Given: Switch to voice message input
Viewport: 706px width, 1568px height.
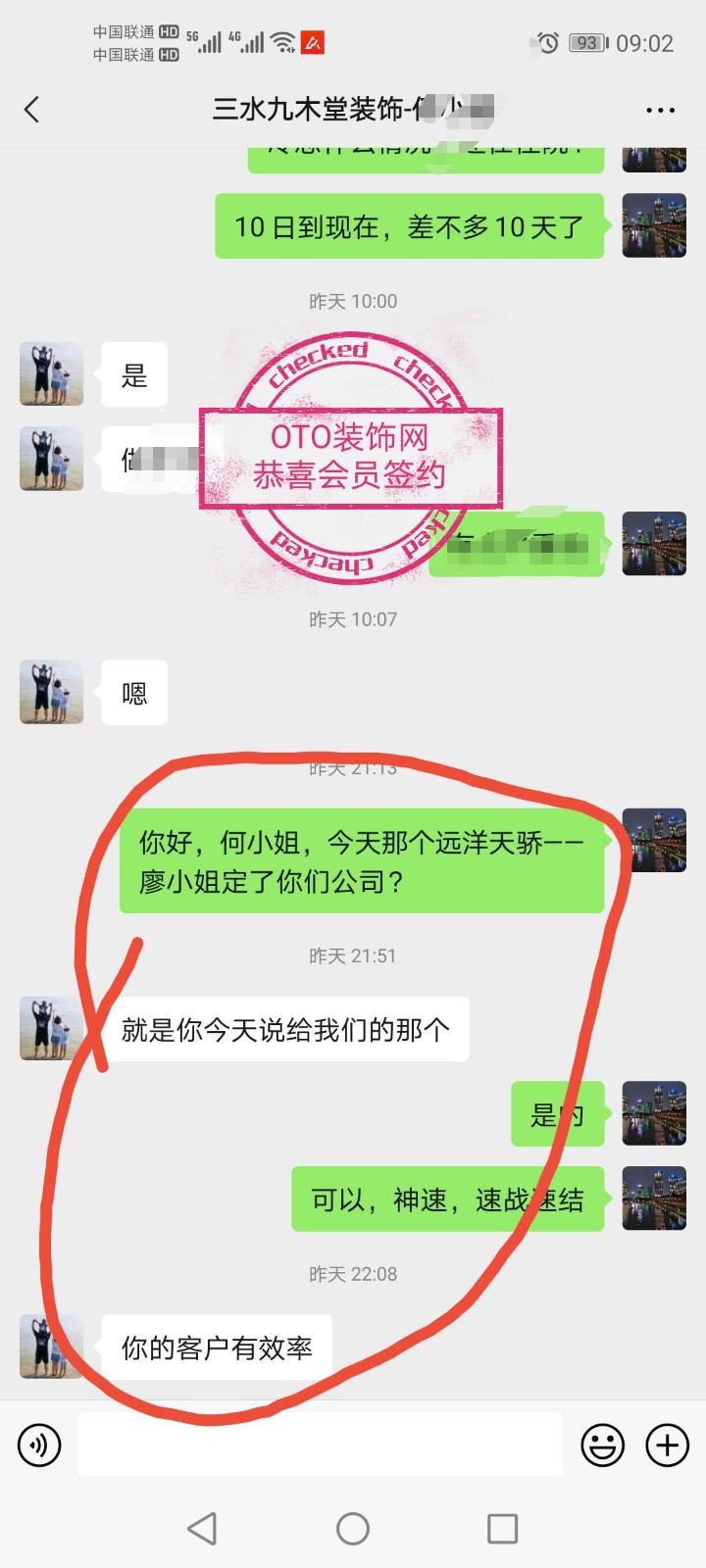Looking at the screenshot, I should coord(39,1445).
